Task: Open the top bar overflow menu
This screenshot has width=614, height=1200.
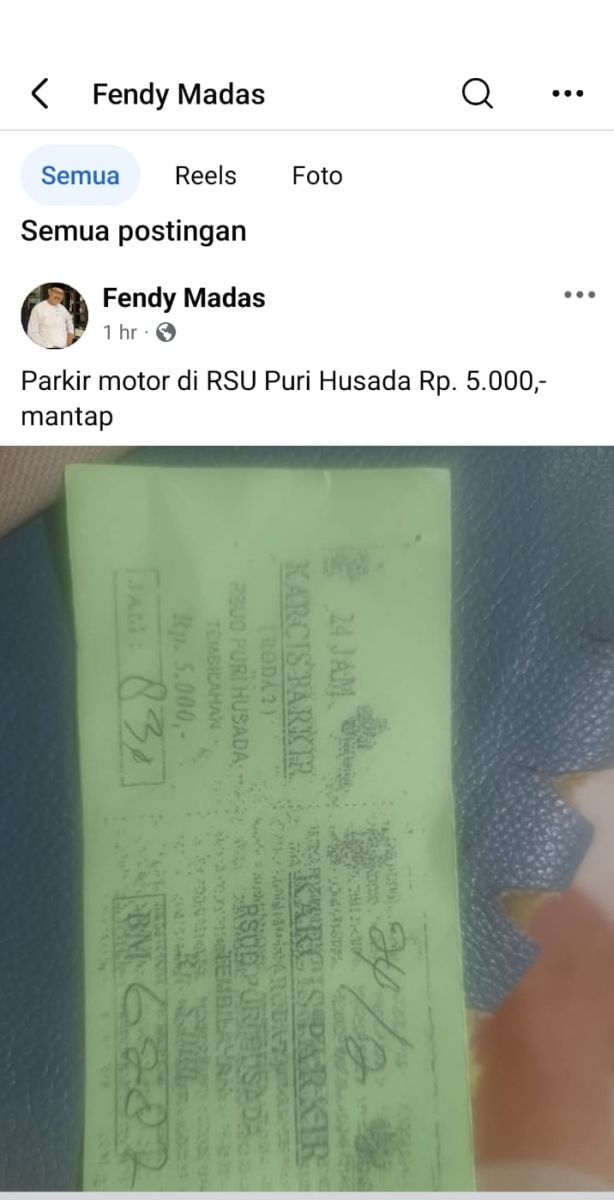Action: (567, 94)
